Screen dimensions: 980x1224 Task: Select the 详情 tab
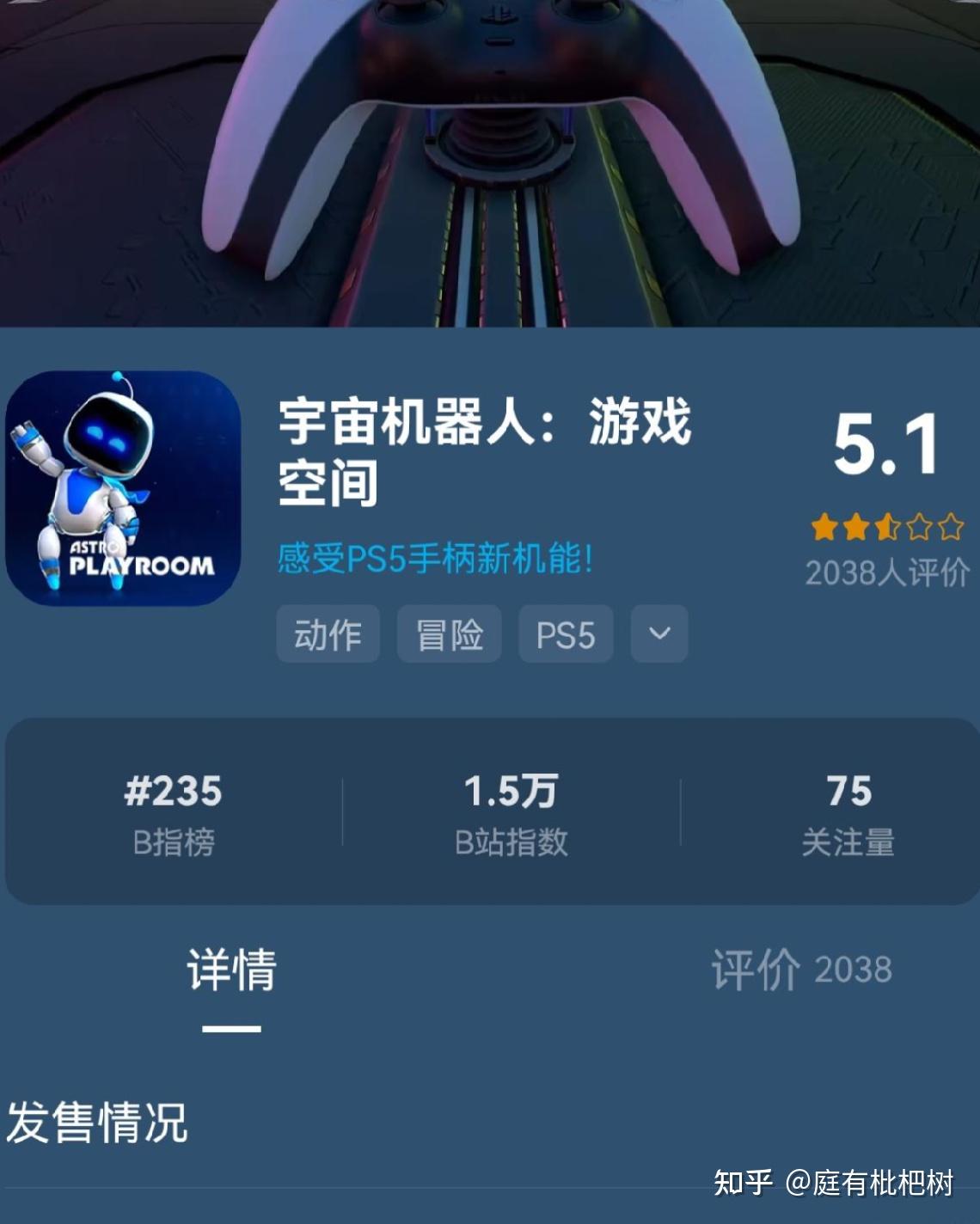(232, 971)
